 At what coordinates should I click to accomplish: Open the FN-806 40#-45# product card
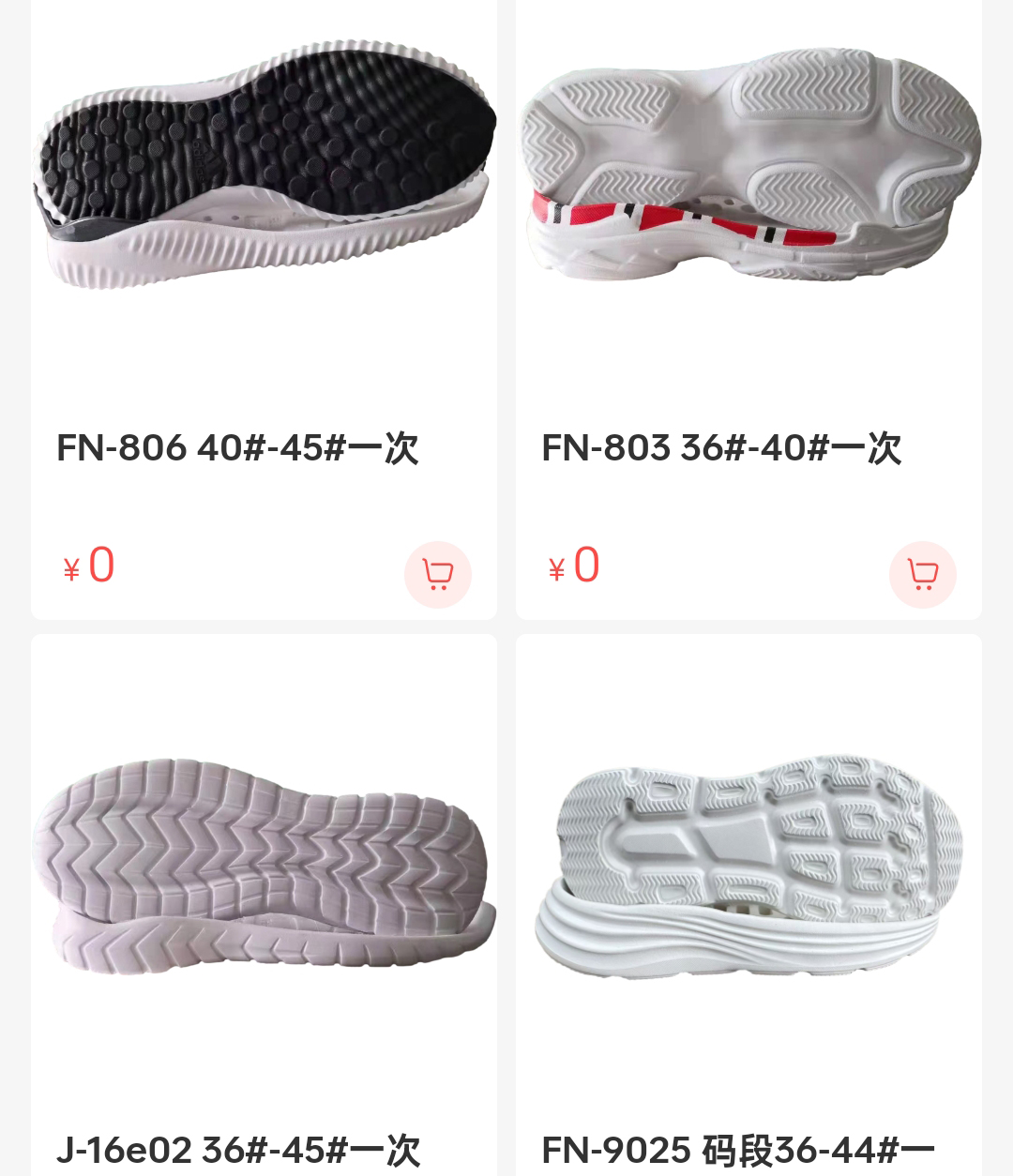(264, 188)
